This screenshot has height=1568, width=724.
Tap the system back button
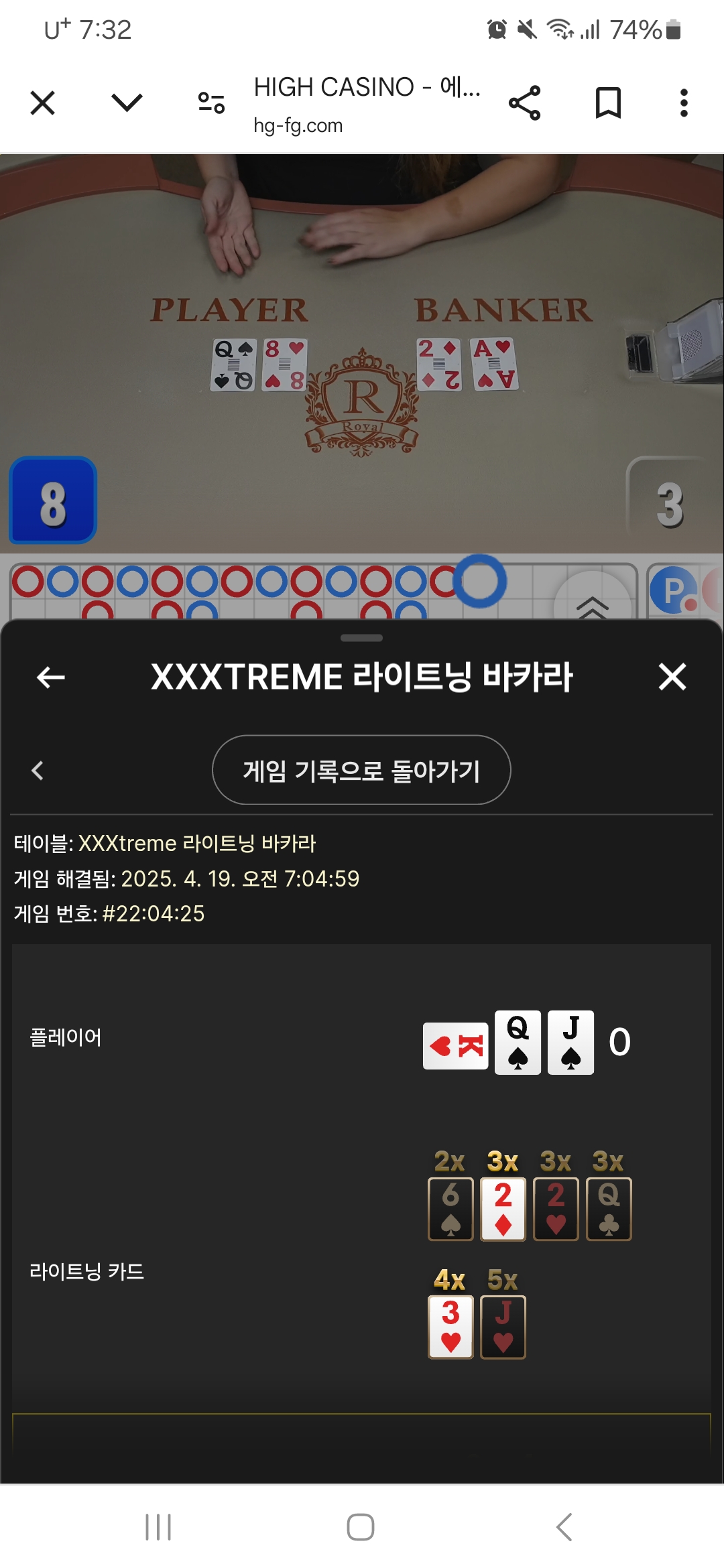(564, 1526)
